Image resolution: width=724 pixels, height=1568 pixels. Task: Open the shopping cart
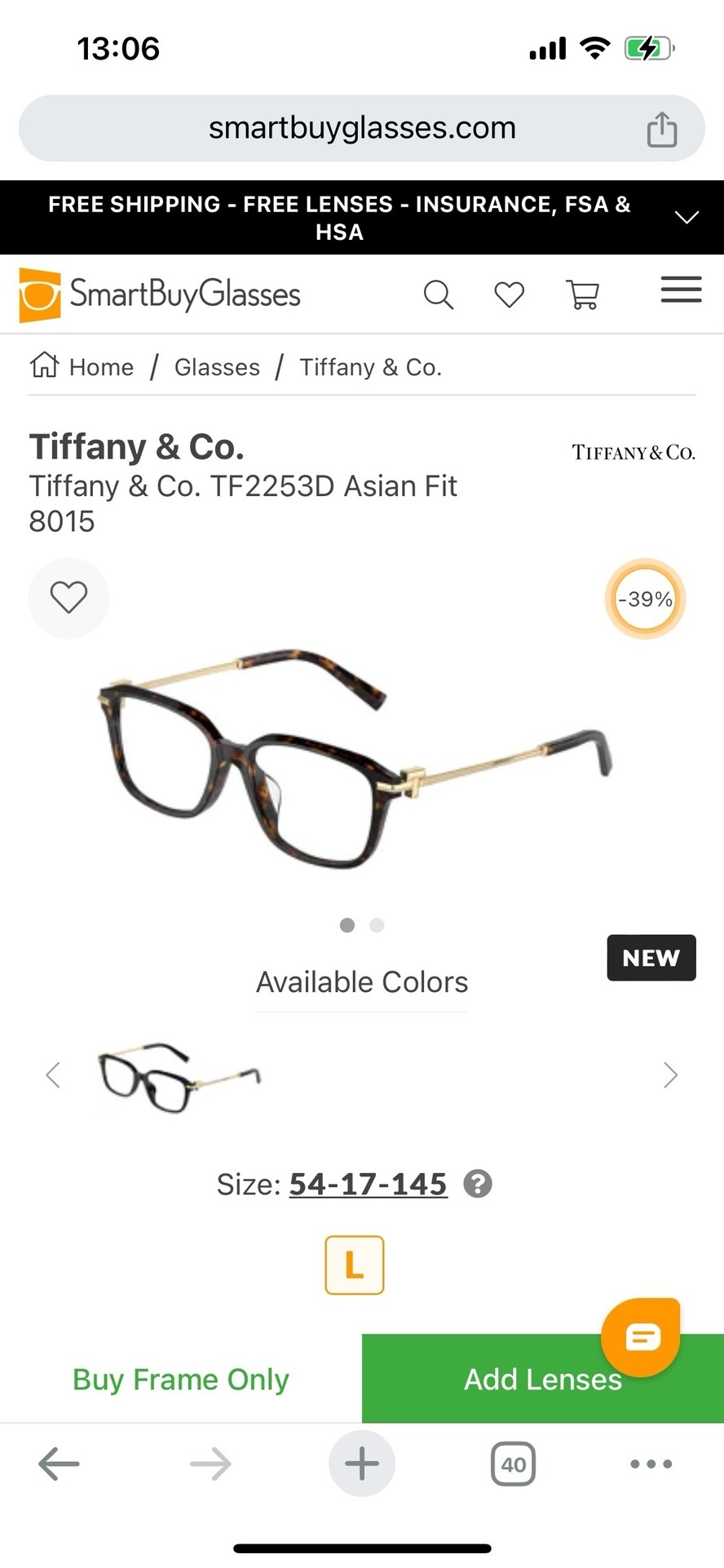point(583,295)
